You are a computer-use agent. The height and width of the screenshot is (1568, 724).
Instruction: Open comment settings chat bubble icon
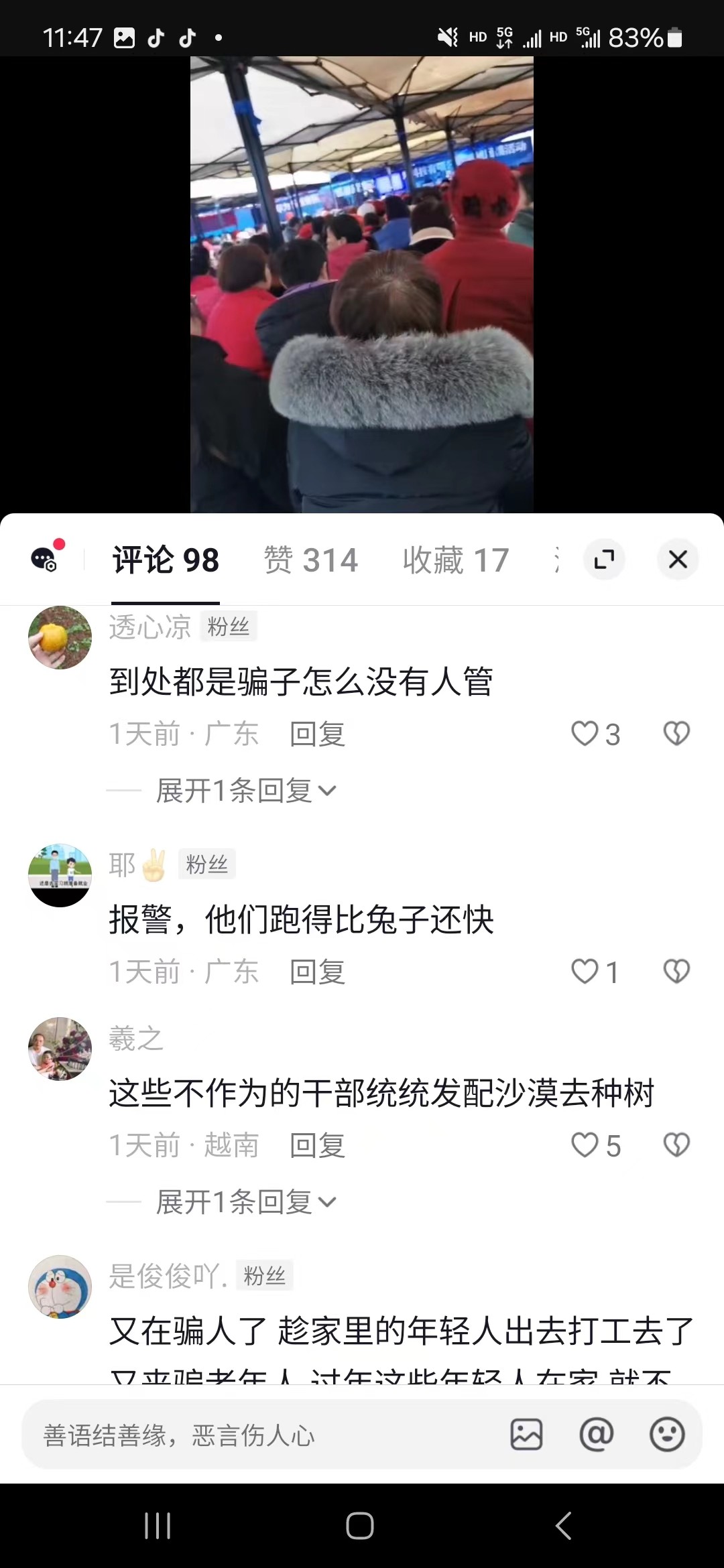coord(45,558)
